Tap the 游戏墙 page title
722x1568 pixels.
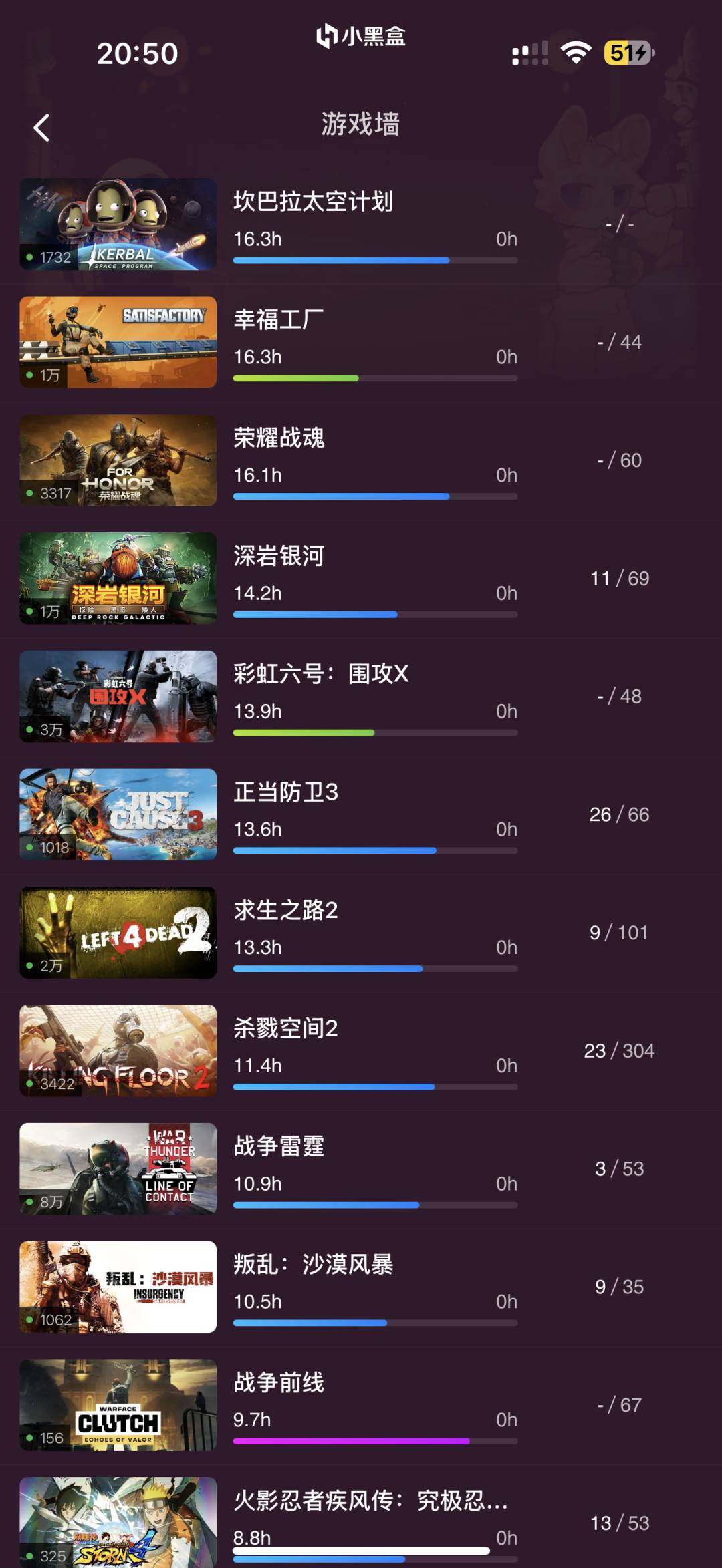pos(361,124)
